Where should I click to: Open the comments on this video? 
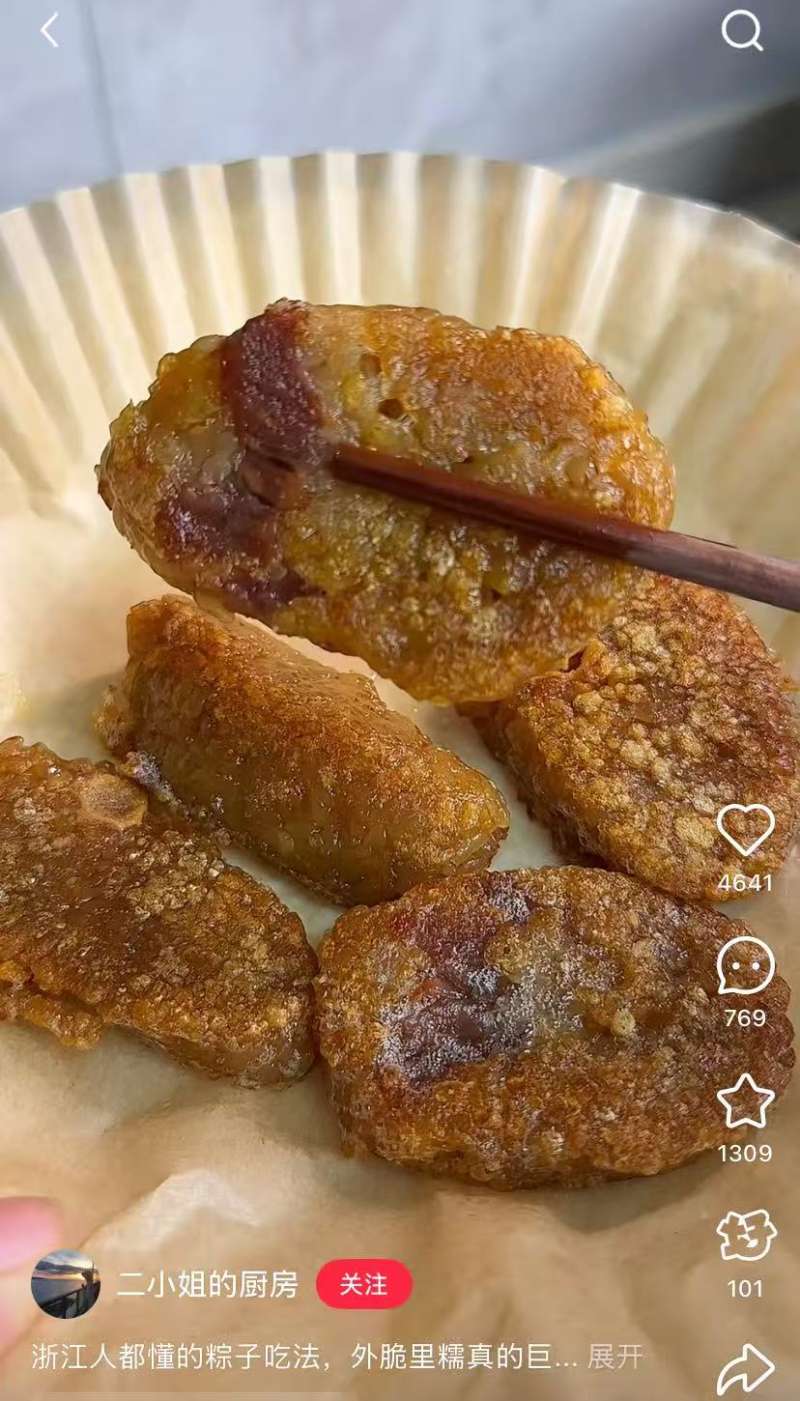coord(746,965)
